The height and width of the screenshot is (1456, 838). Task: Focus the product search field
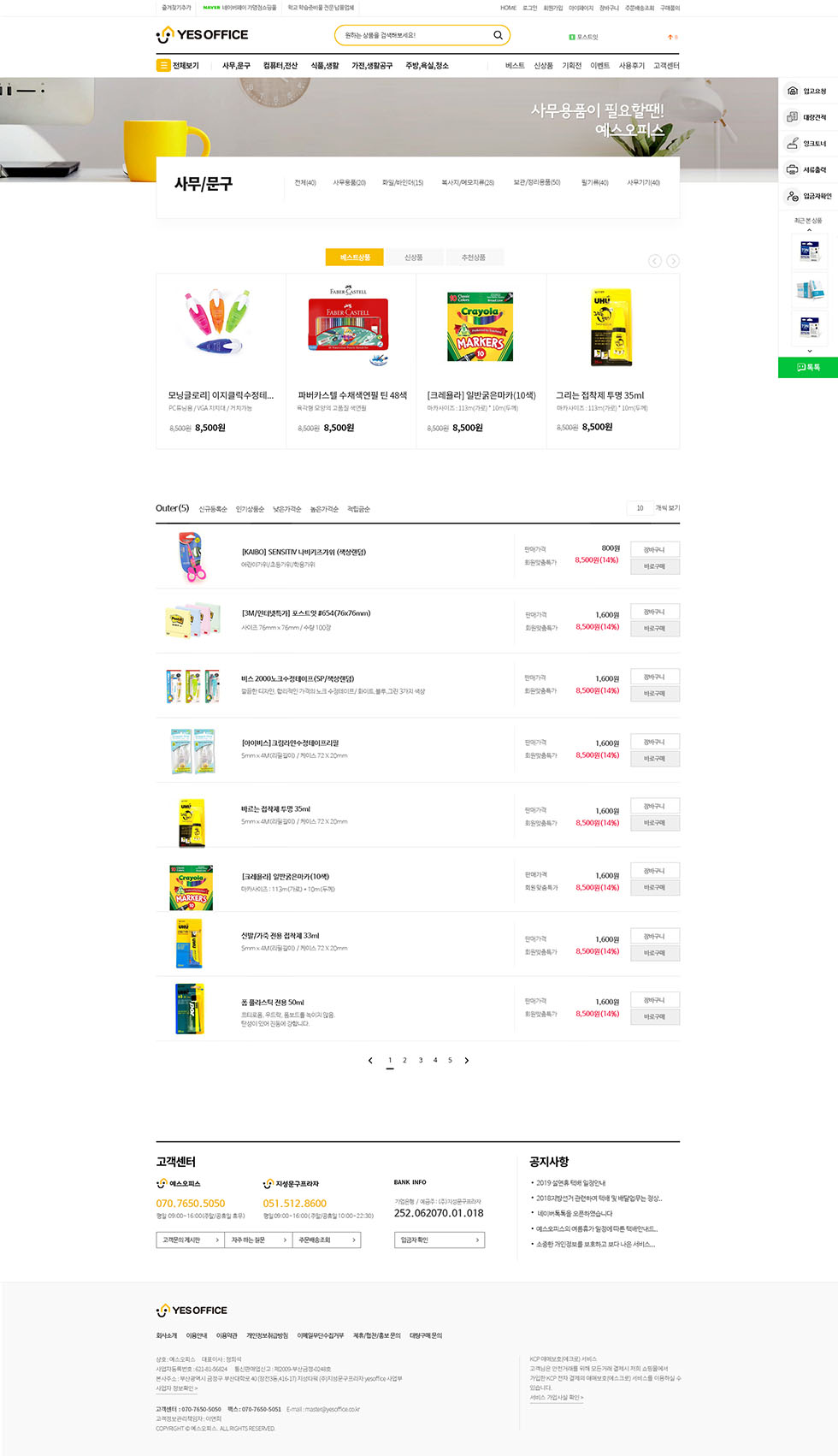[410, 35]
